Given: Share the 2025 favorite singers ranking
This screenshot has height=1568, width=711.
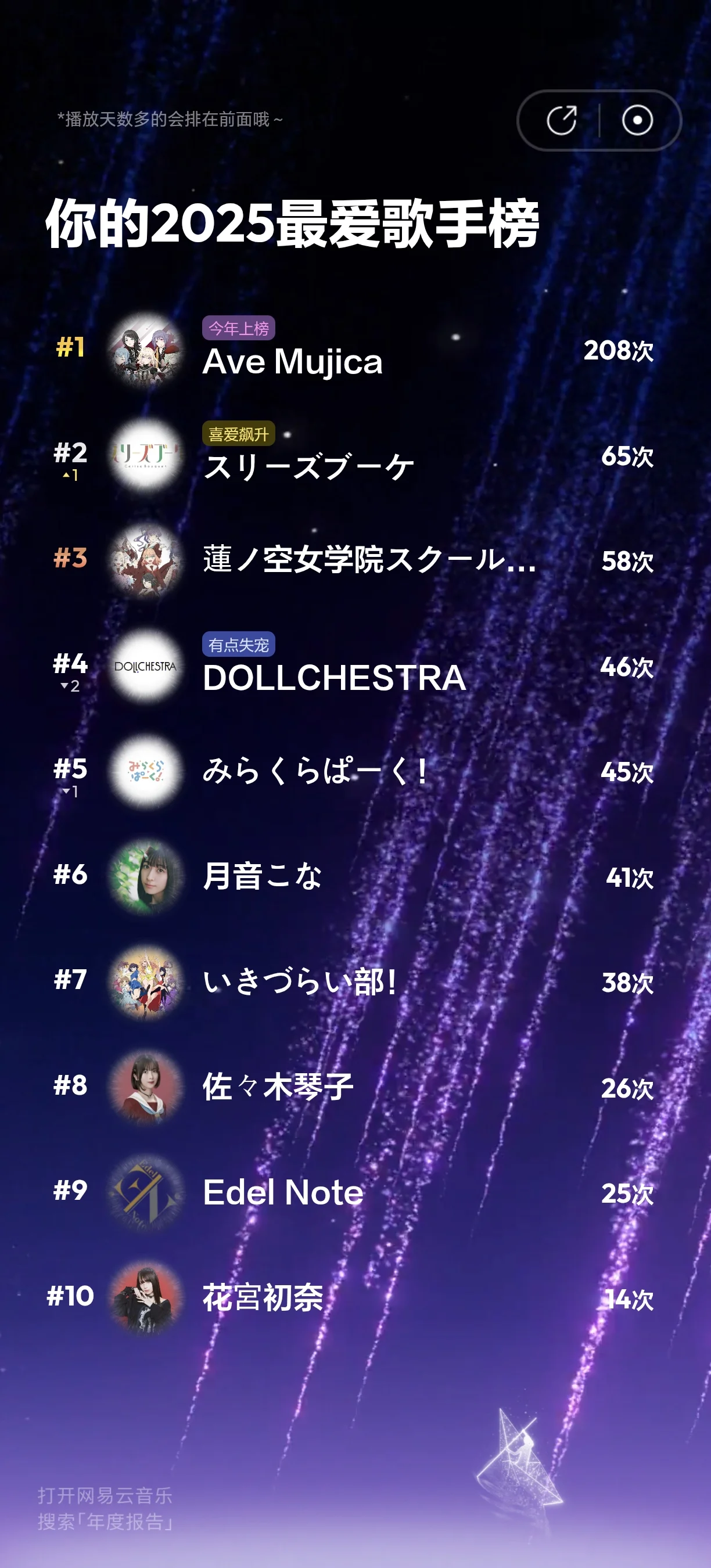Looking at the screenshot, I should 561,120.
